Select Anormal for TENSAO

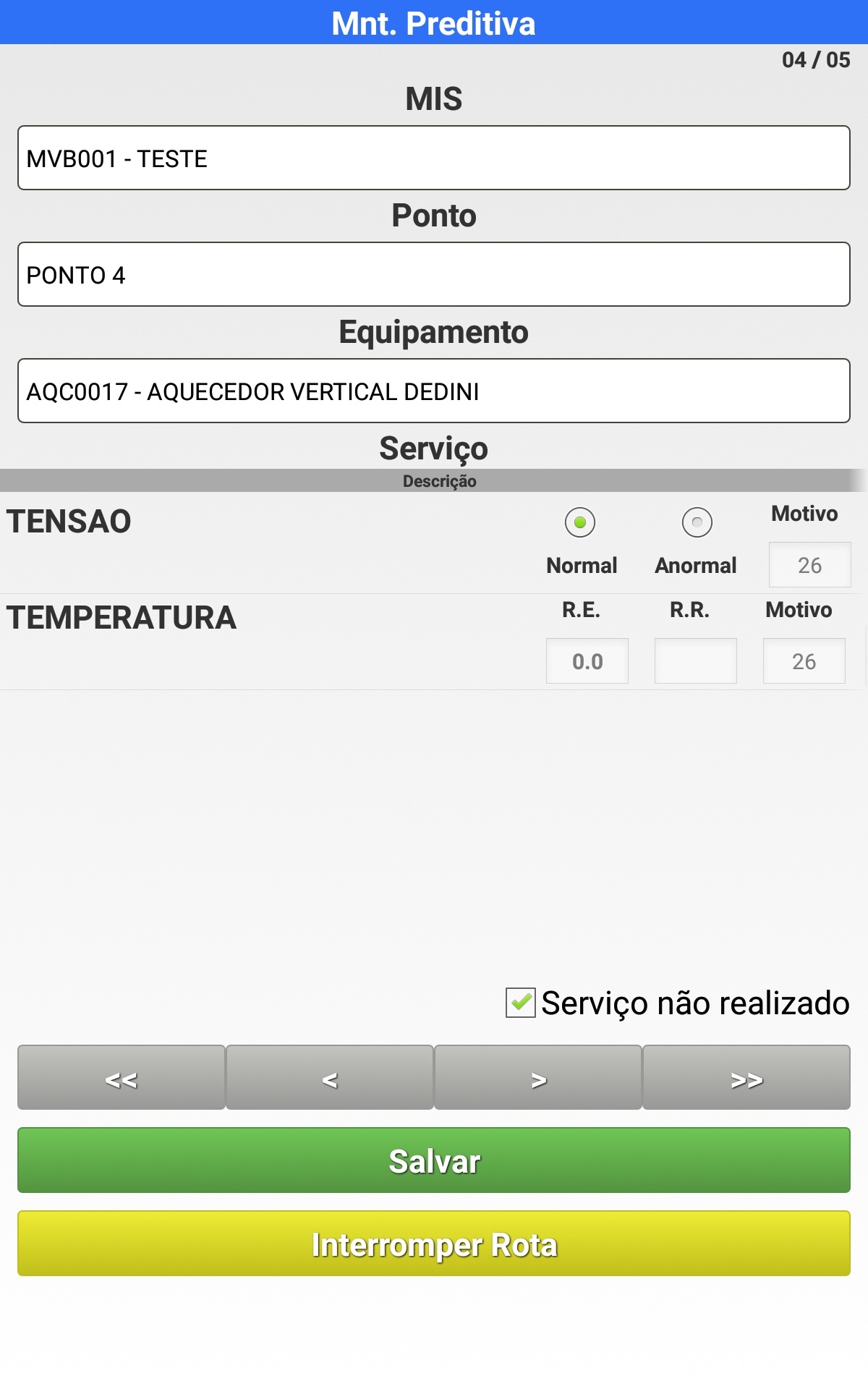click(x=697, y=522)
